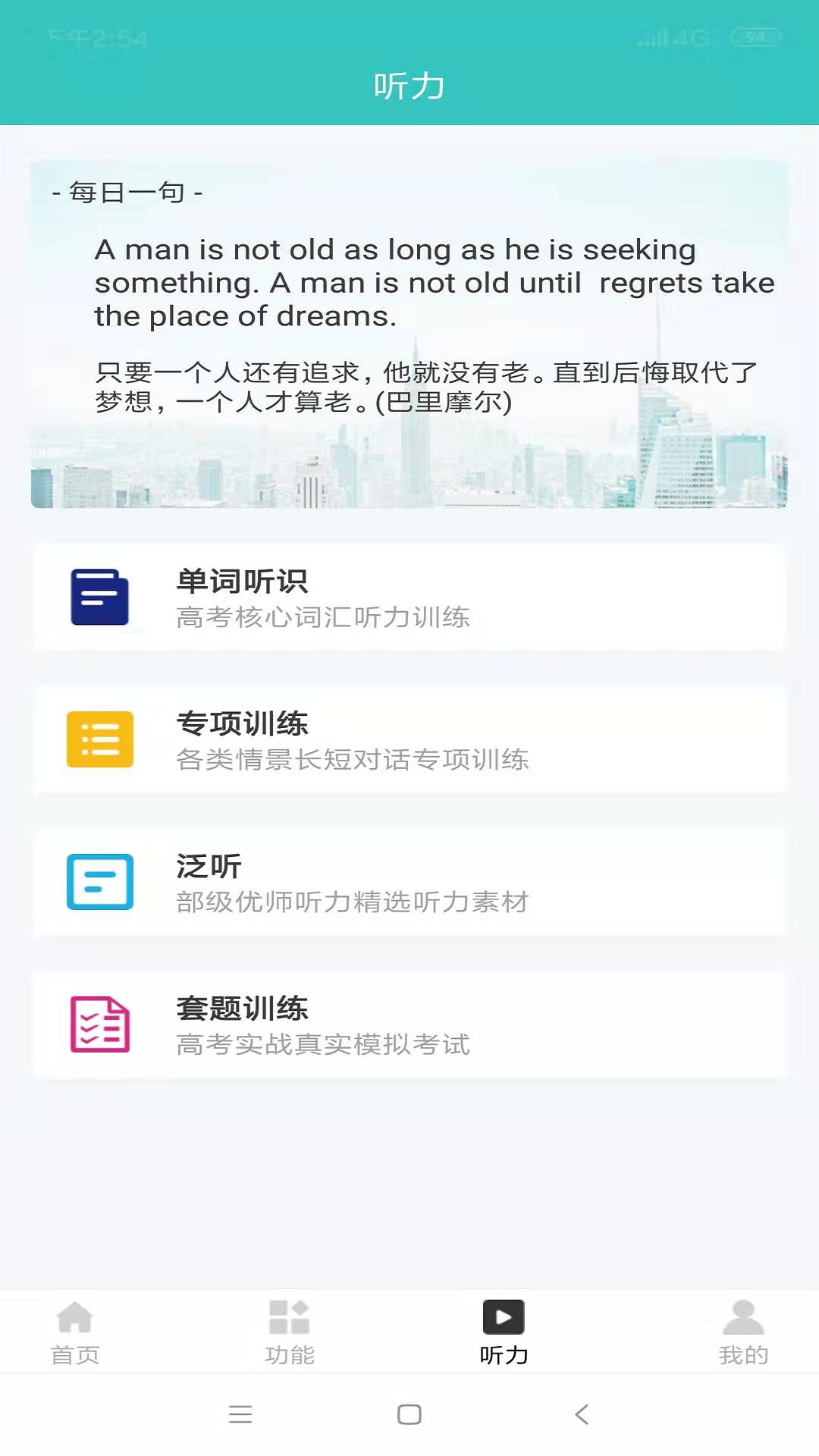The height and width of the screenshot is (1456, 819).
Task: Open 专项训练 dialogue practice
Action: point(409,740)
